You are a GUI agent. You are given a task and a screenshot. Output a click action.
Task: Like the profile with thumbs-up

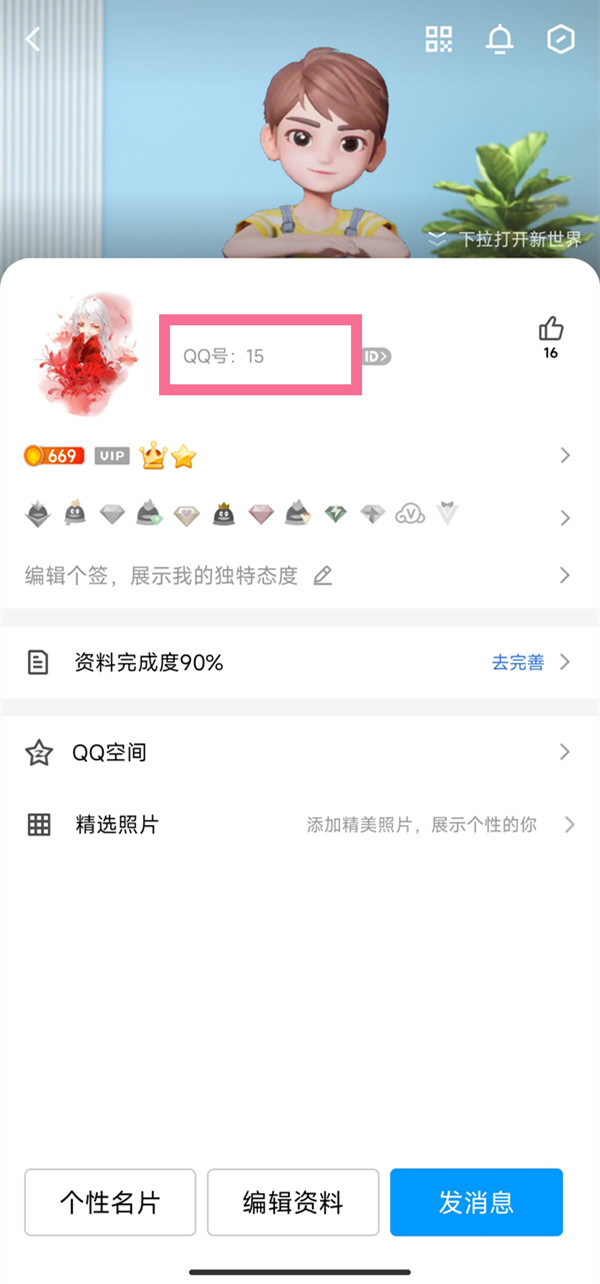(x=551, y=330)
